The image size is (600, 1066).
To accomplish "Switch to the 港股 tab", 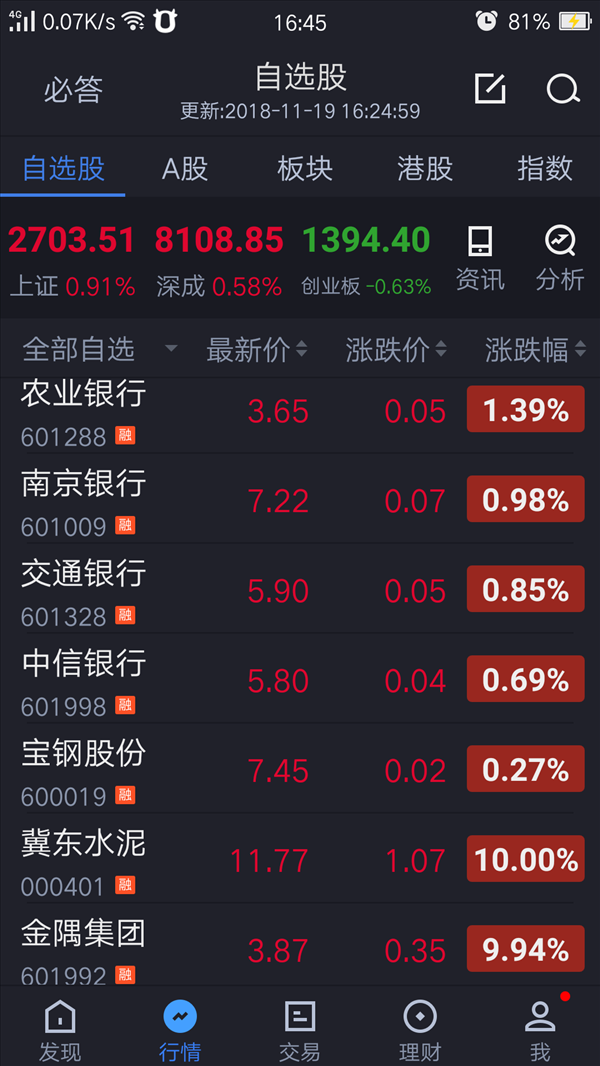I will [x=425, y=168].
